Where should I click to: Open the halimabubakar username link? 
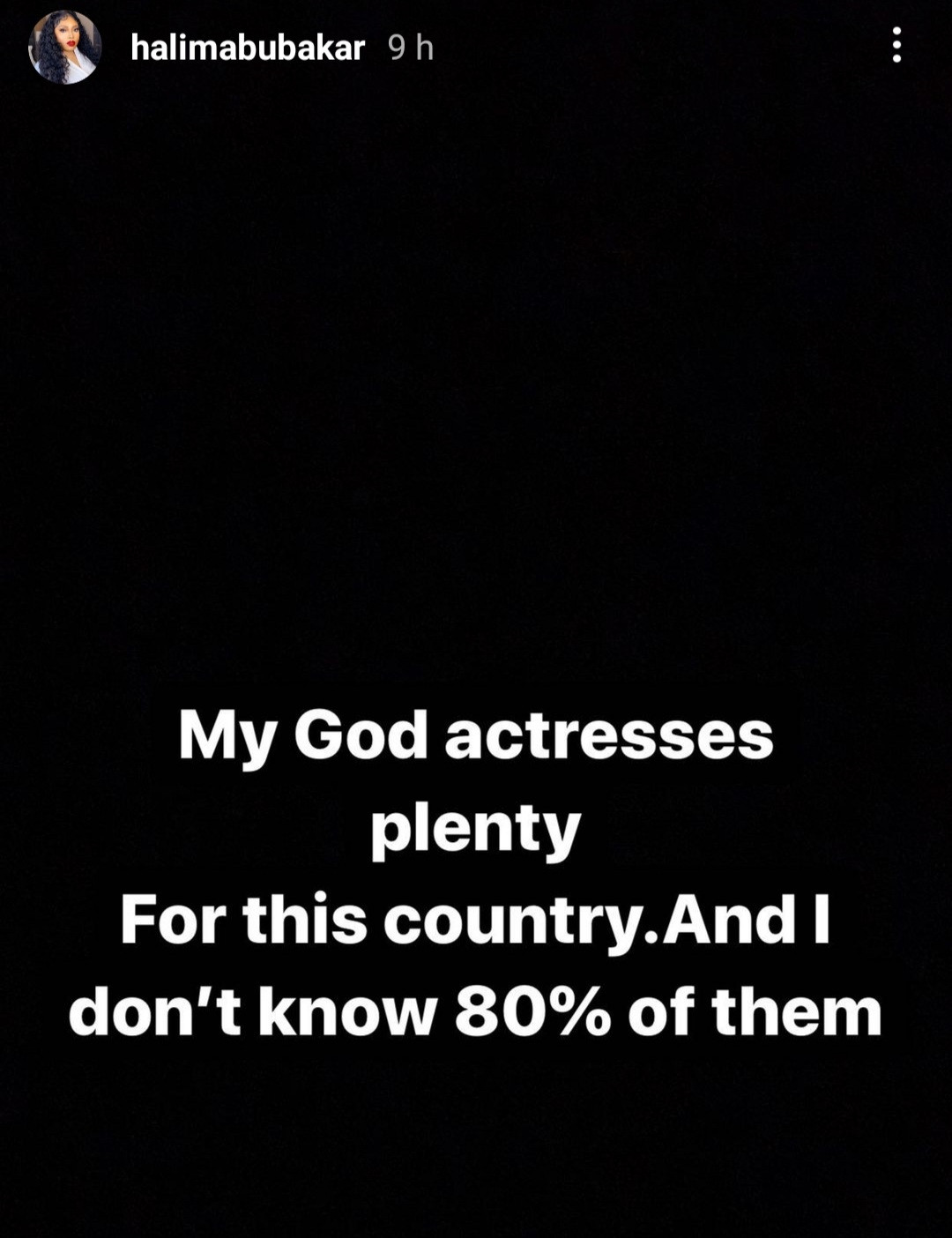[247, 48]
